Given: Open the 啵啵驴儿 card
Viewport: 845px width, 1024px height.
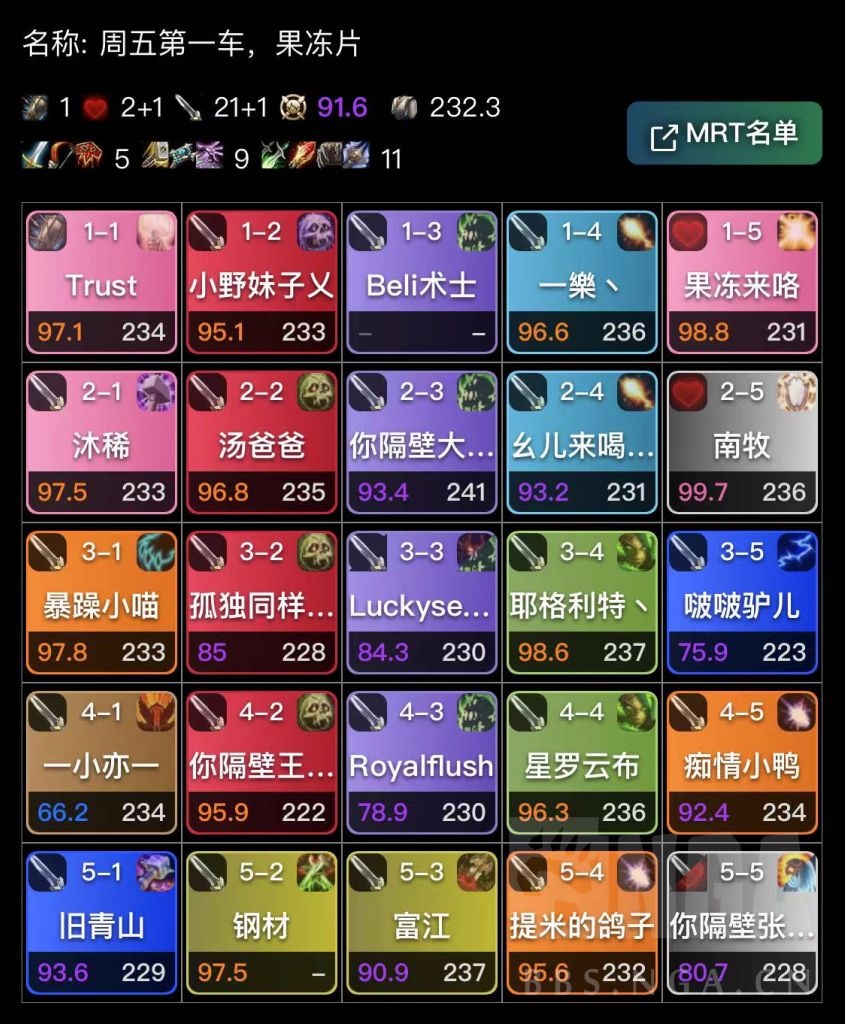Looking at the screenshot, I should (x=741, y=605).
